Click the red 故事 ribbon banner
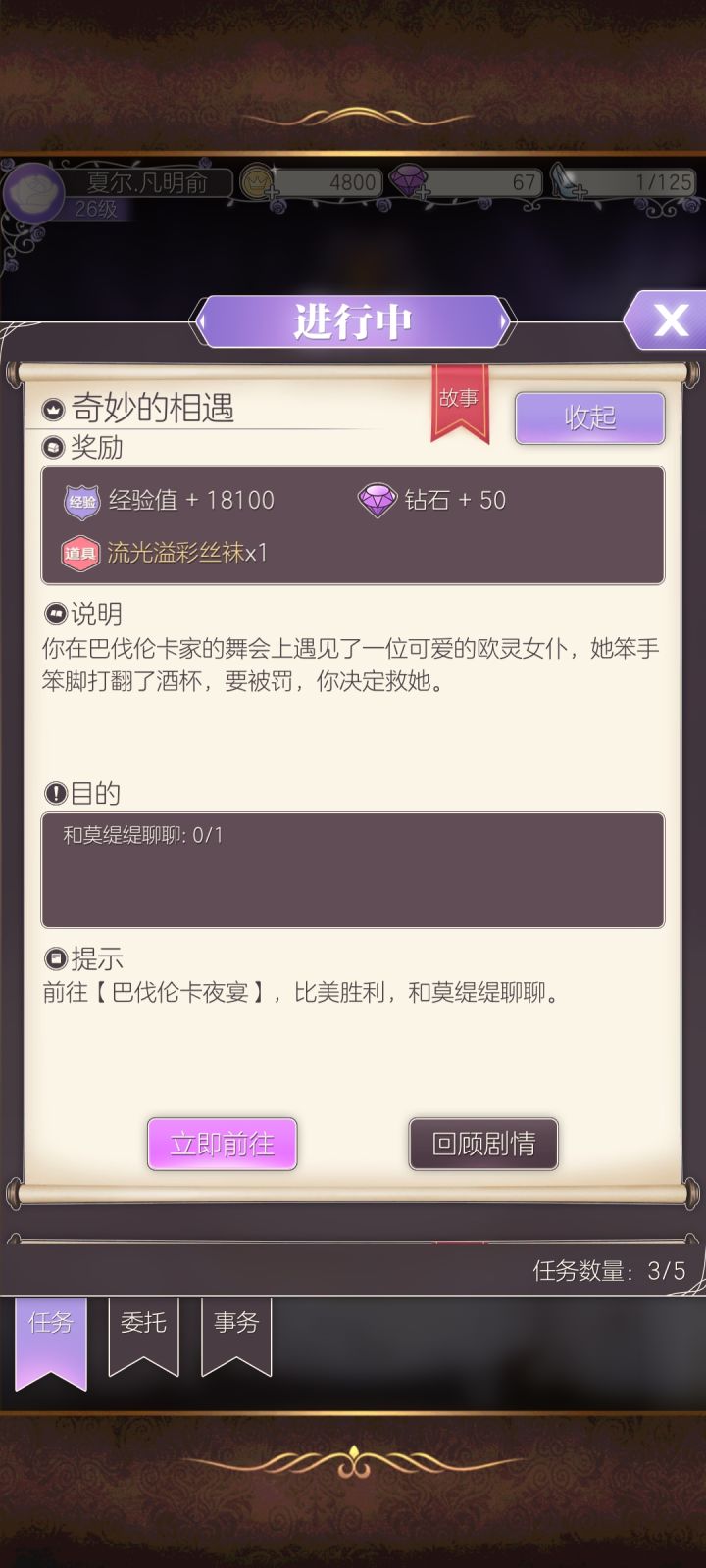The width and height of the screenshot is (706, 1568). (462, 399)
